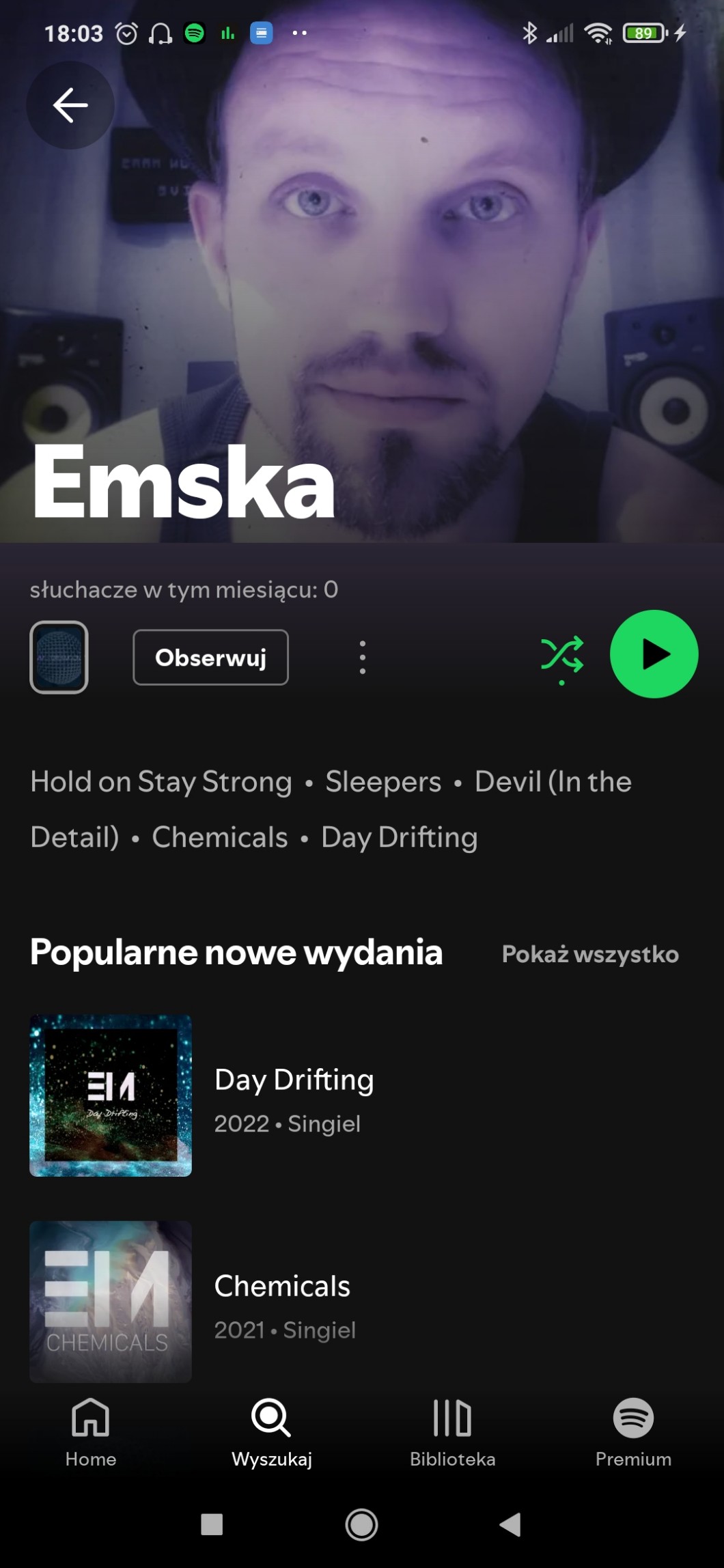
Task: Open recent apps with the square button
Action: [x=212, y=1524]
